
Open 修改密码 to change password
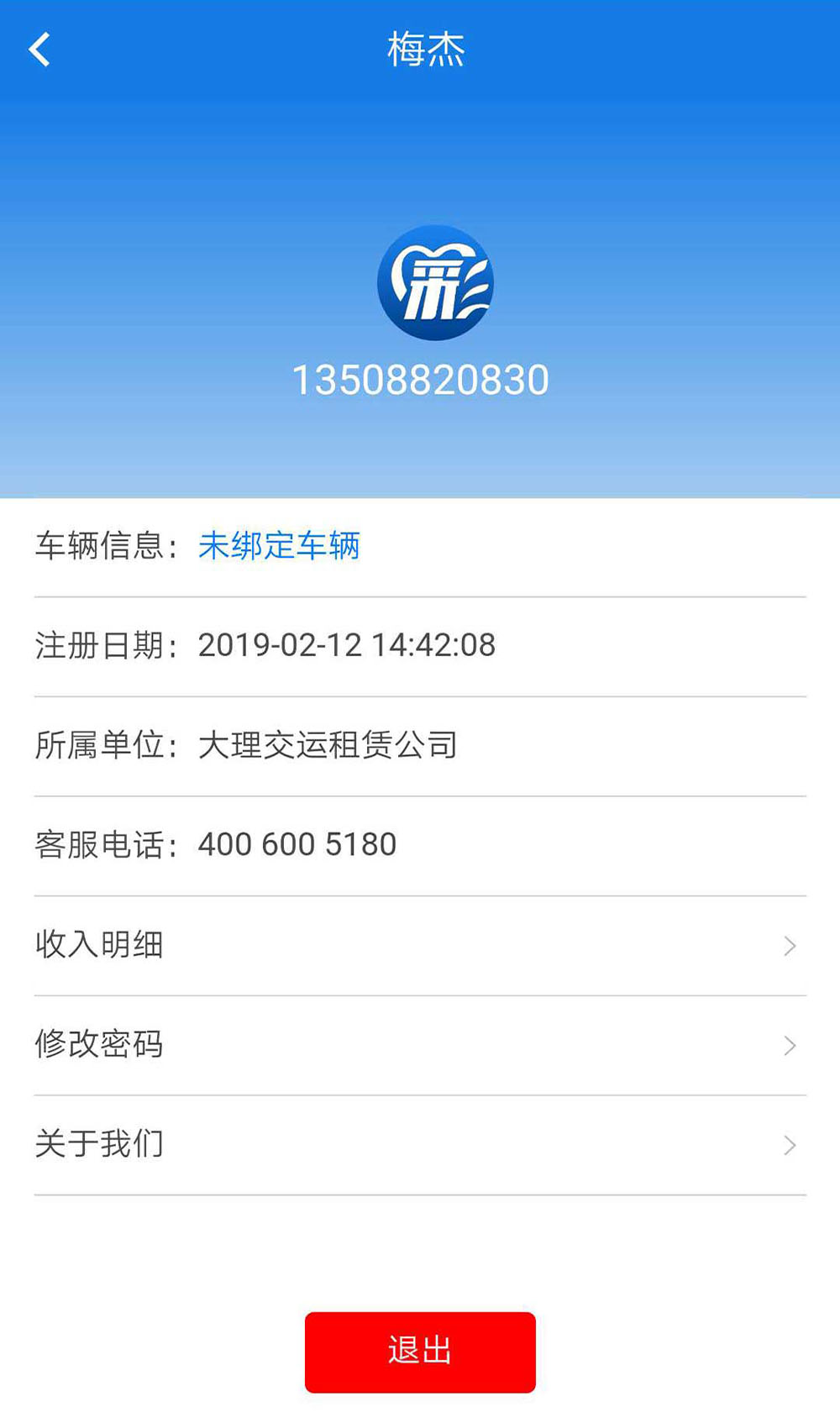point(420,1045)
